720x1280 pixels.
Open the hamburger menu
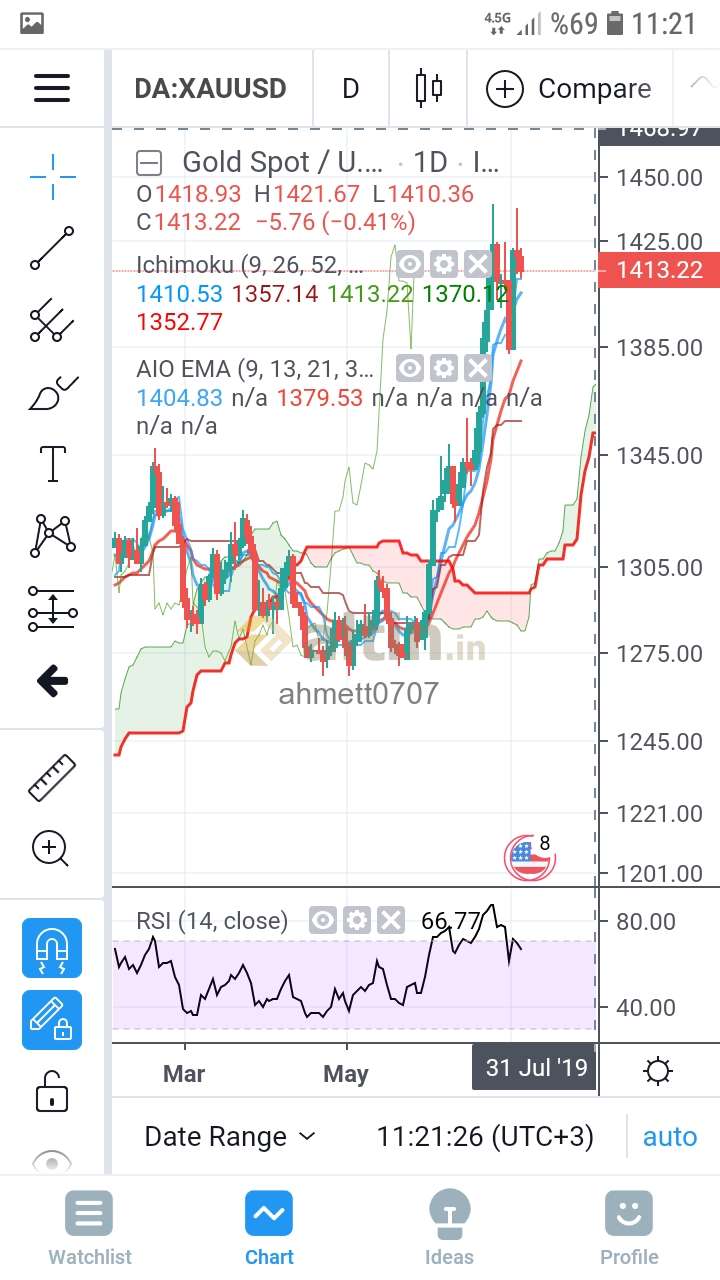click(52, 88)
